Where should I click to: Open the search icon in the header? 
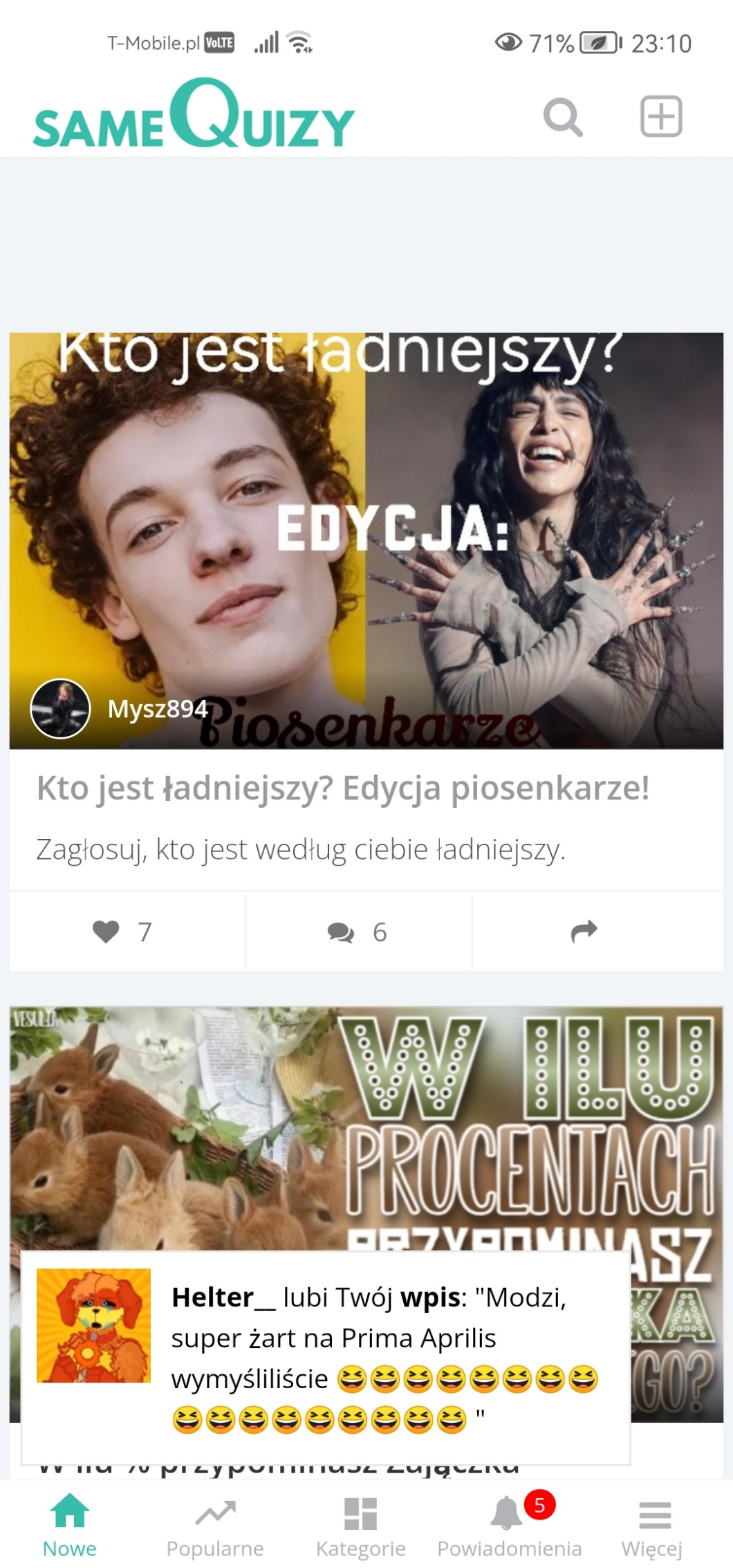point(563,117)
